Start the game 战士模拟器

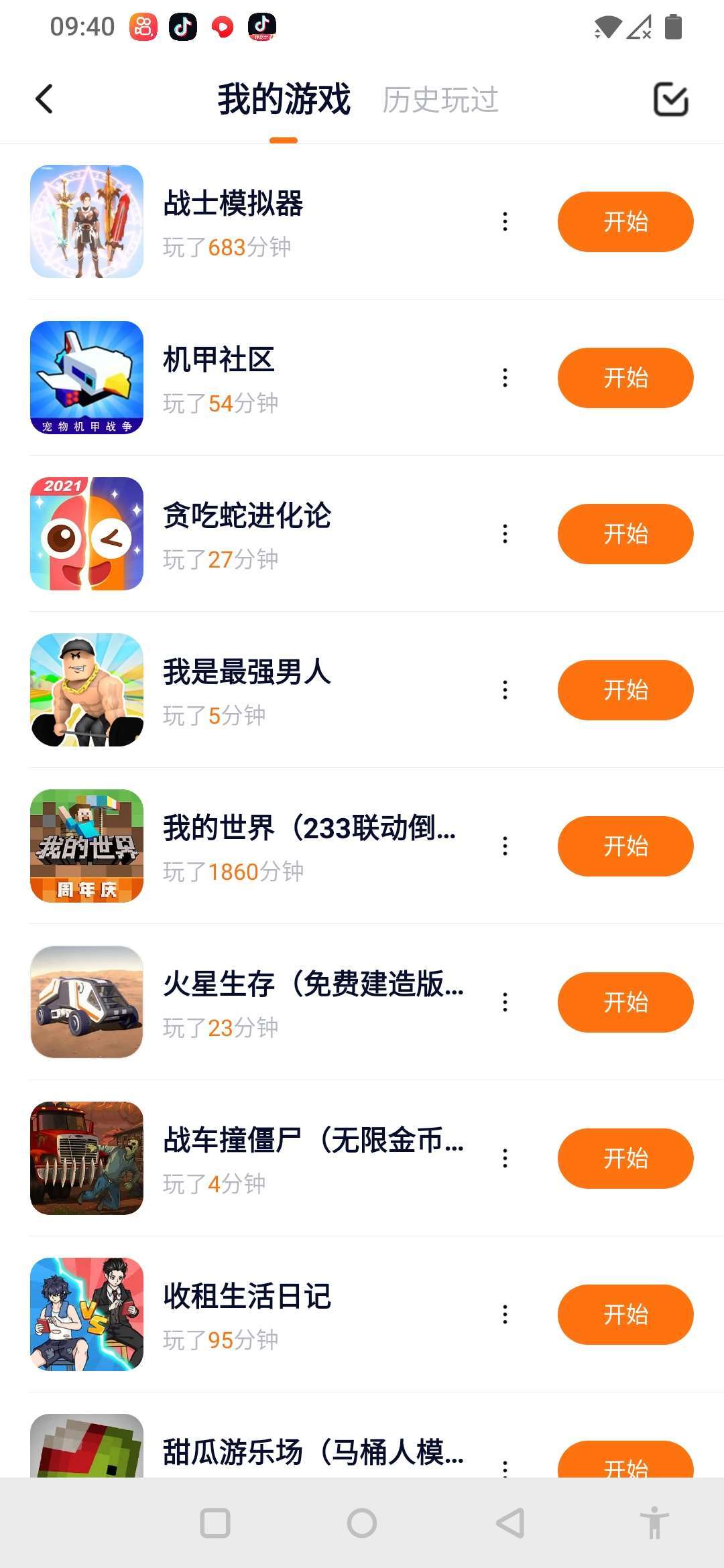pyautogui.click(x=625, y=222)
